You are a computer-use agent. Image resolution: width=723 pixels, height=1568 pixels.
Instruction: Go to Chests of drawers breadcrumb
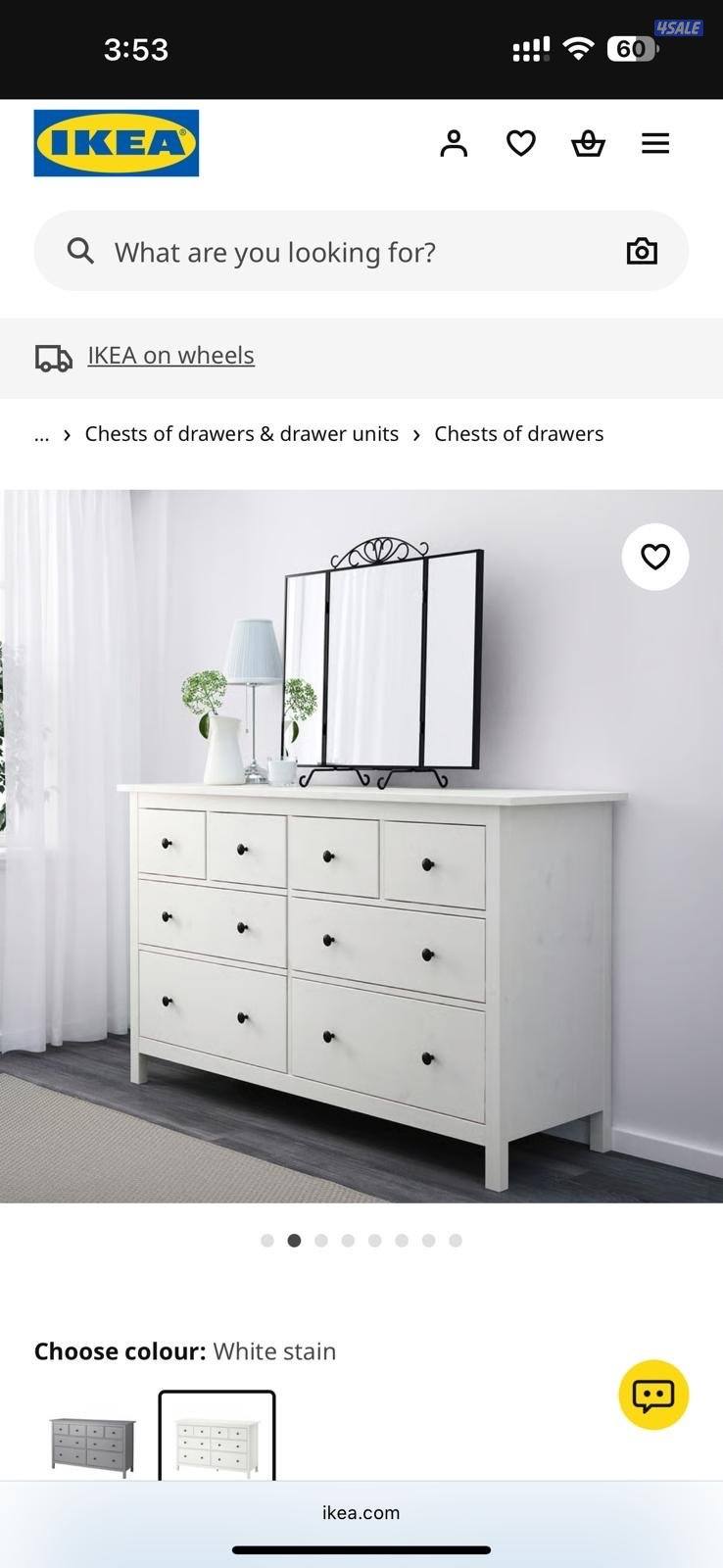click(x=518, y=434)
